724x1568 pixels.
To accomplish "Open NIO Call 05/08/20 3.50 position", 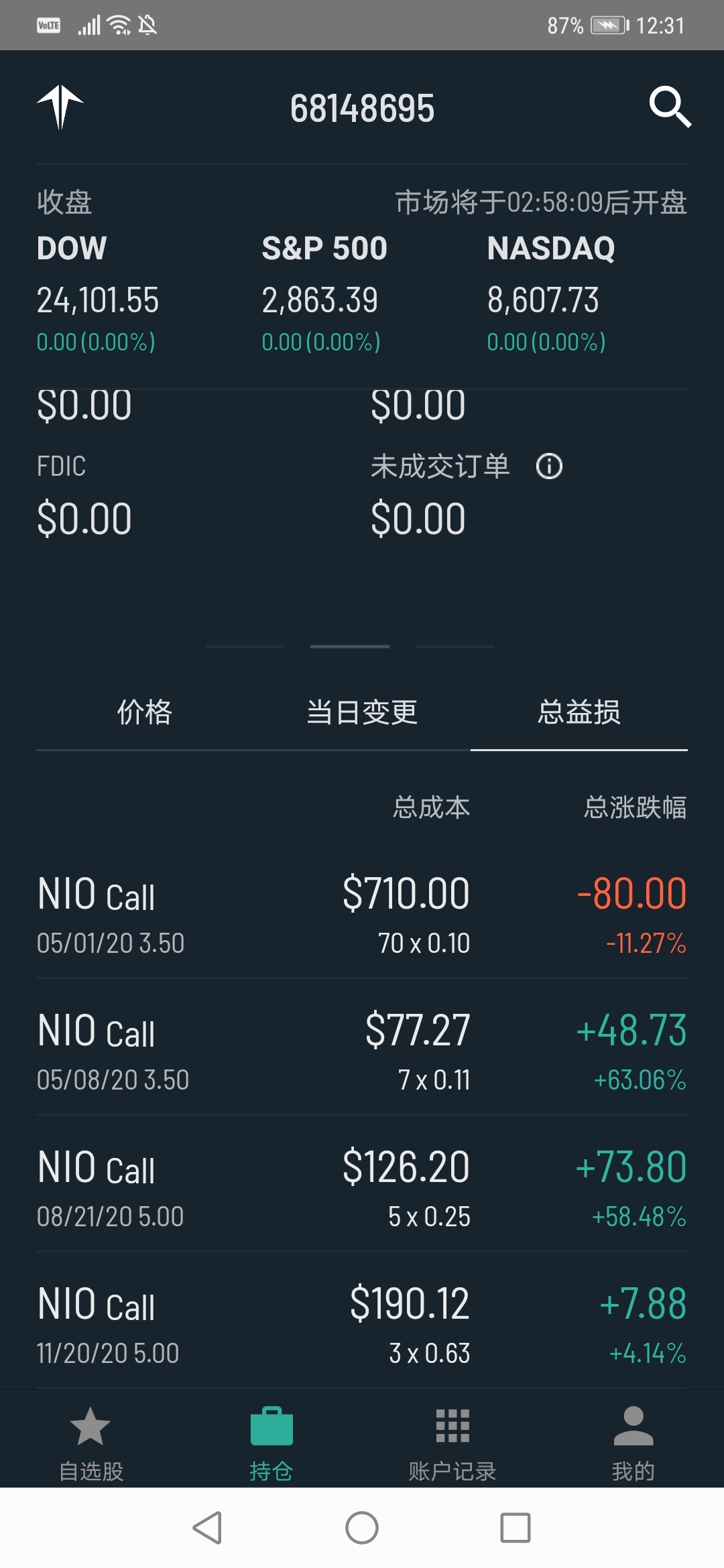I will click(362, 1048).
